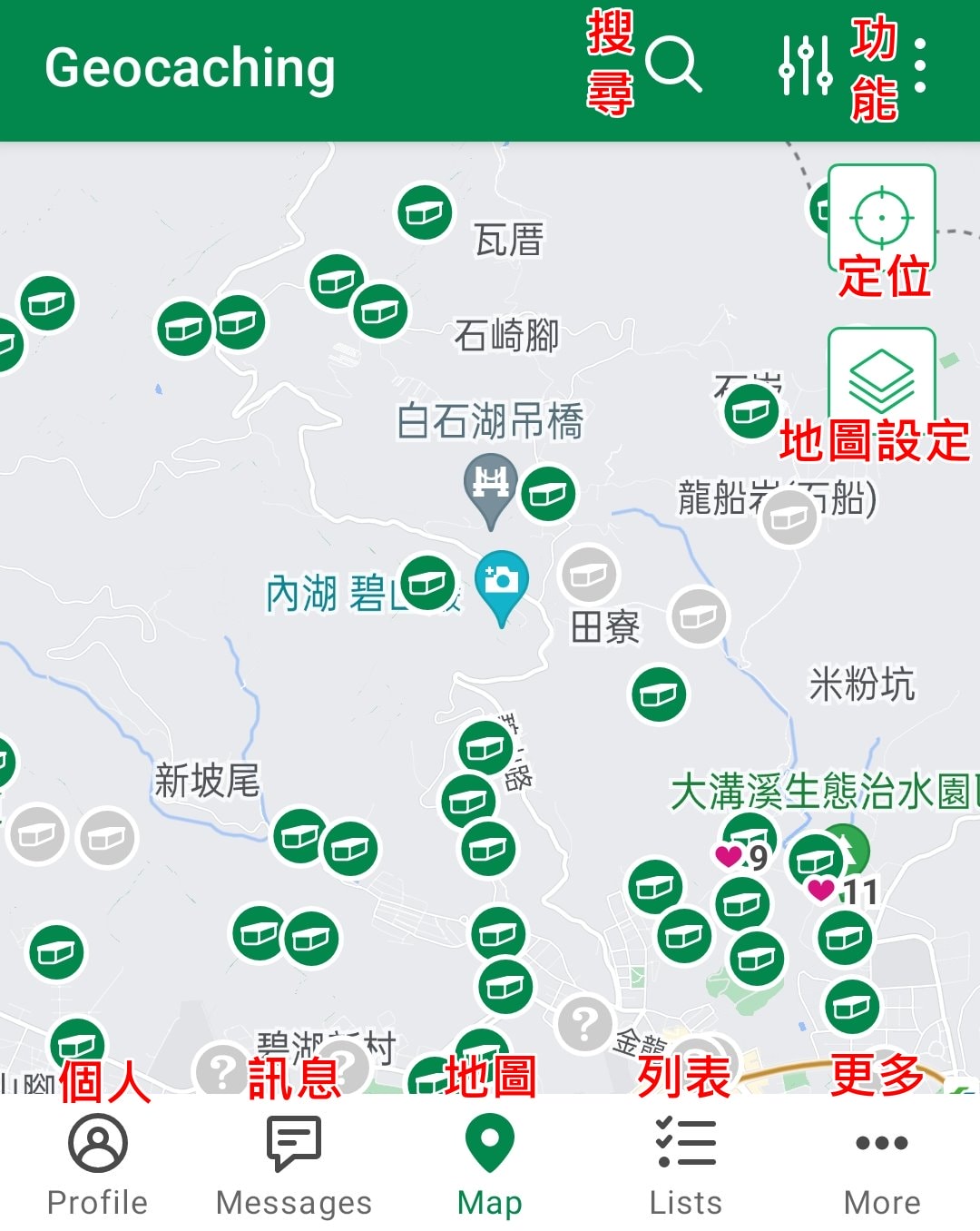
Task: Select the Map tab
Action: pos(490,1164)
